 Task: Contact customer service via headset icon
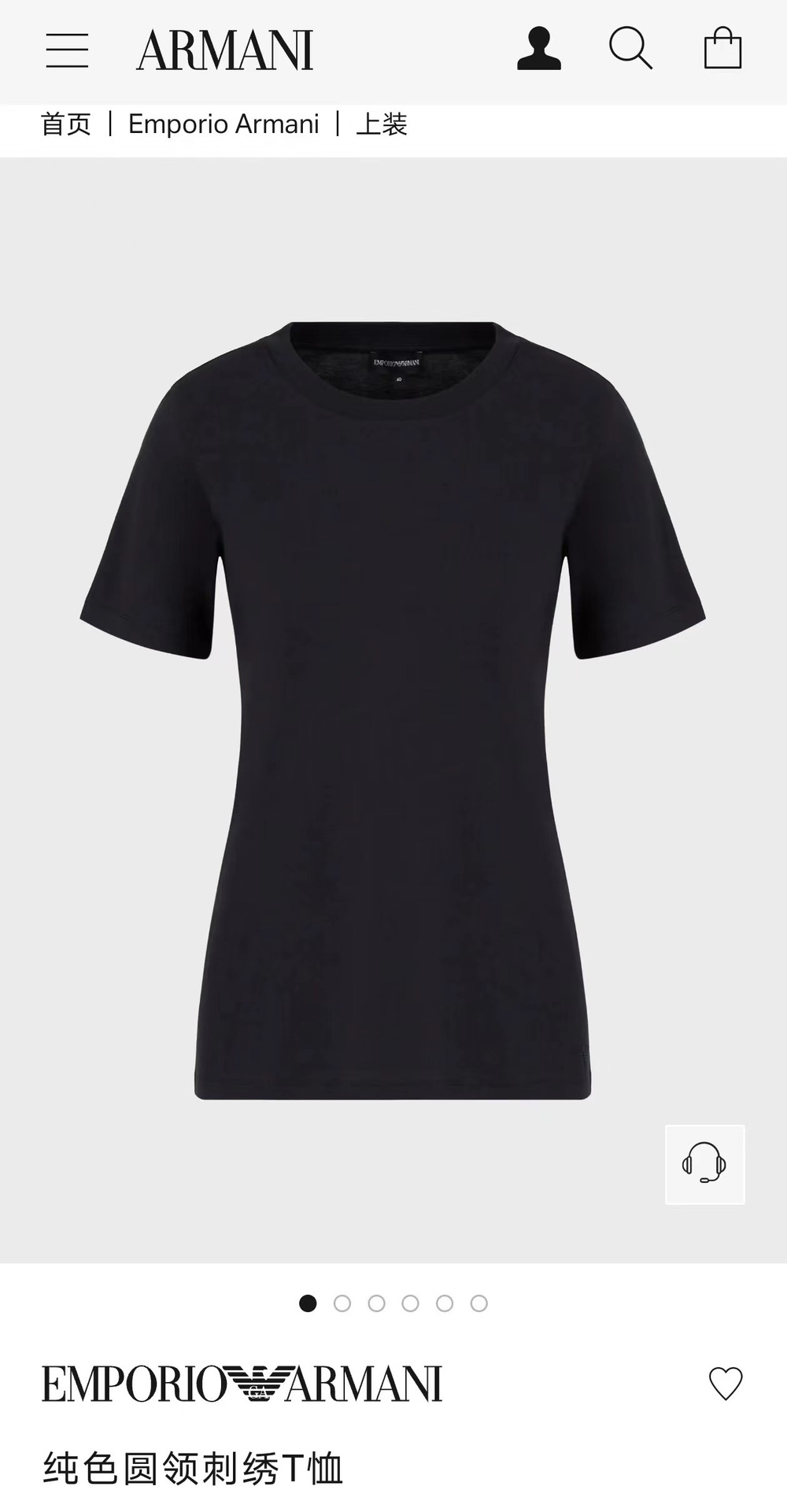click(x=704, y=1164)
